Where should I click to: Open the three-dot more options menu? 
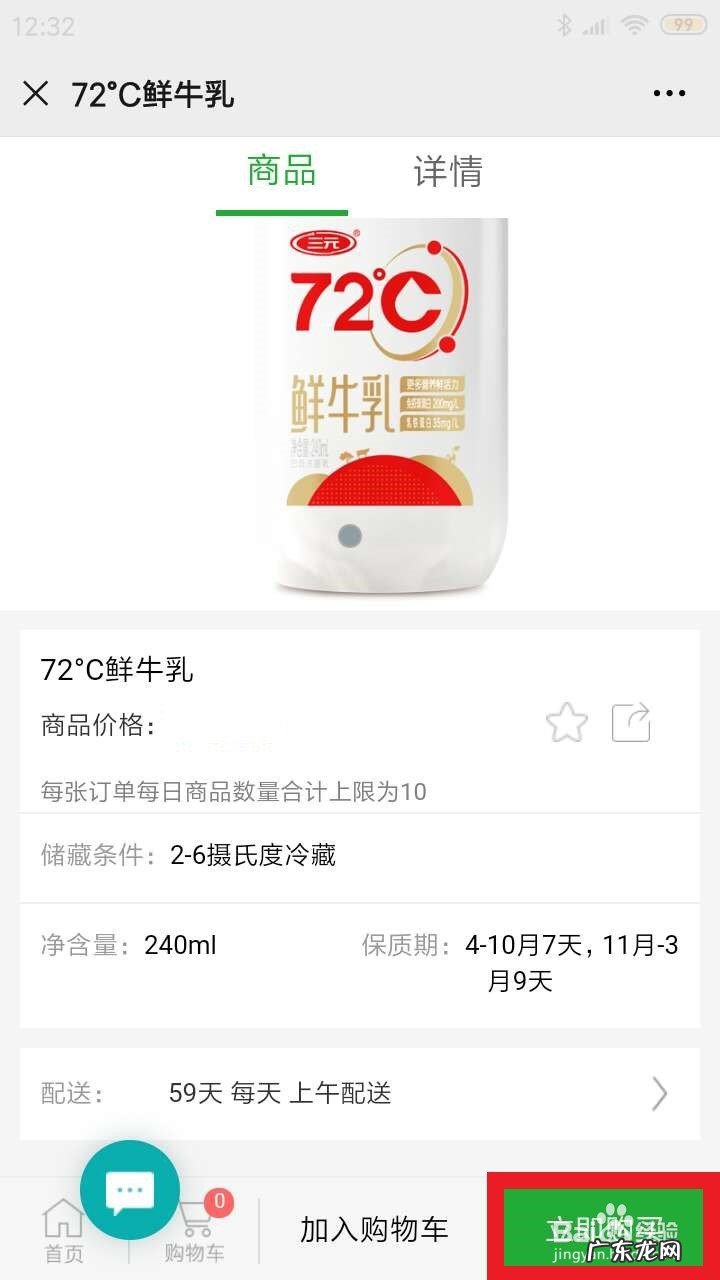point(668,92)
